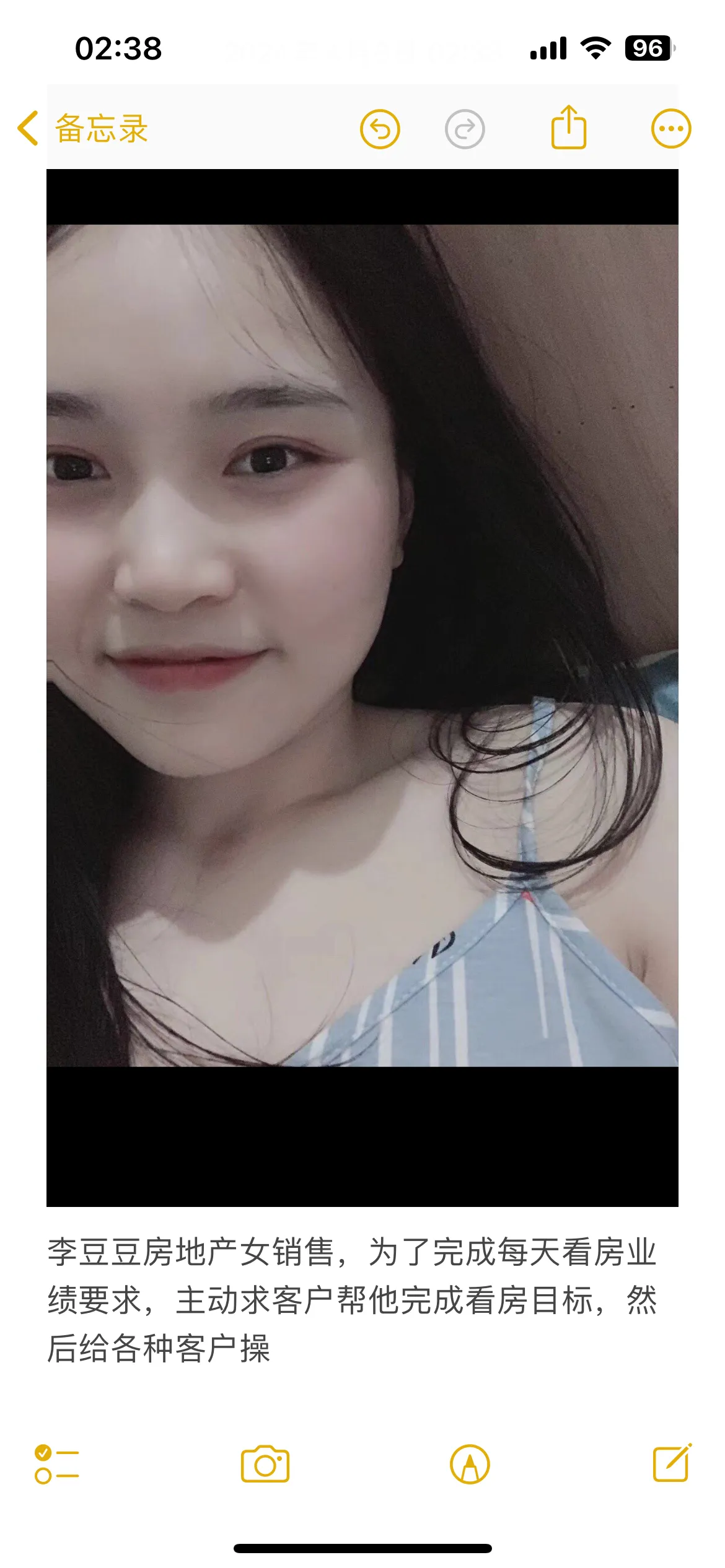The width and height of the screenshot is (725, 1568).
Task: Share this note
Action: point(568,128)
